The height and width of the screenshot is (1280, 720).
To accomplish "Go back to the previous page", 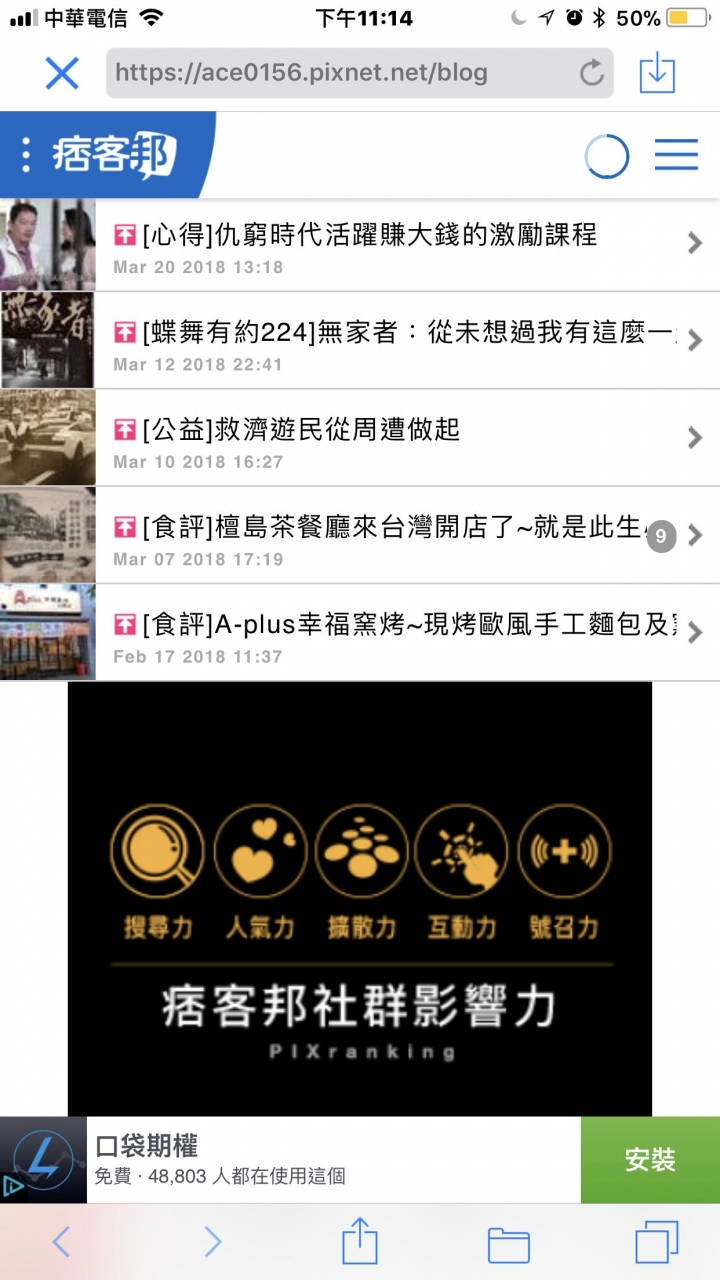I will pos(61,1242).
